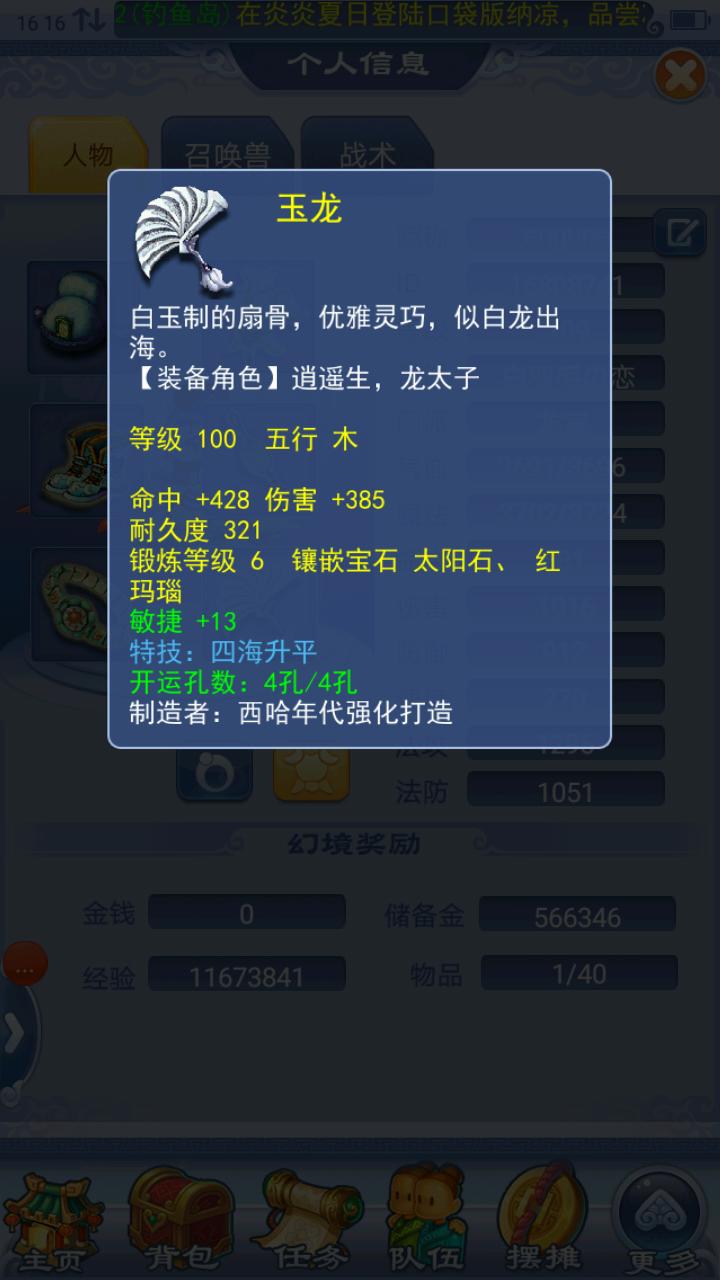
Task: Close the 个人信息 panel
Action: point(679,77)
